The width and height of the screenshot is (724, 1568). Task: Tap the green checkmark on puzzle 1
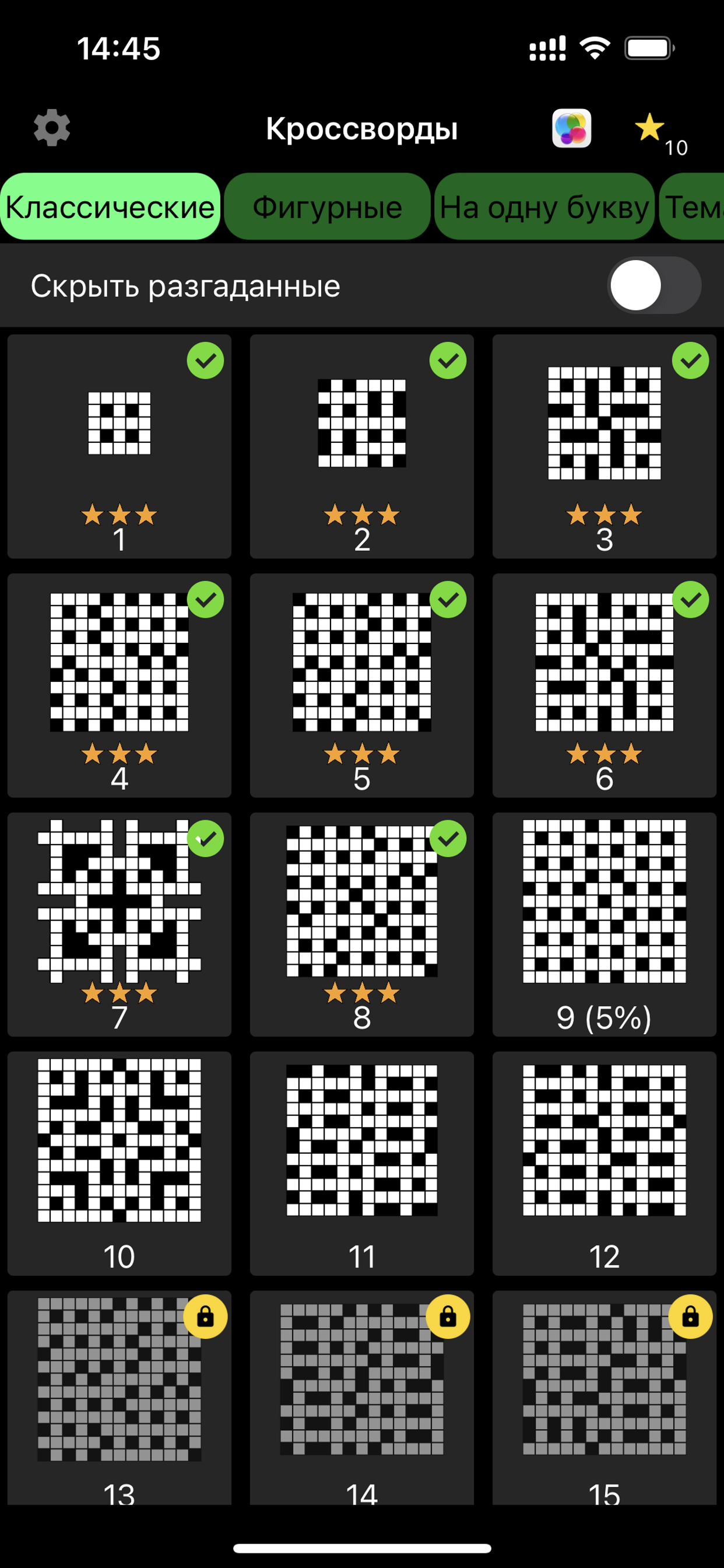[205, 361]
